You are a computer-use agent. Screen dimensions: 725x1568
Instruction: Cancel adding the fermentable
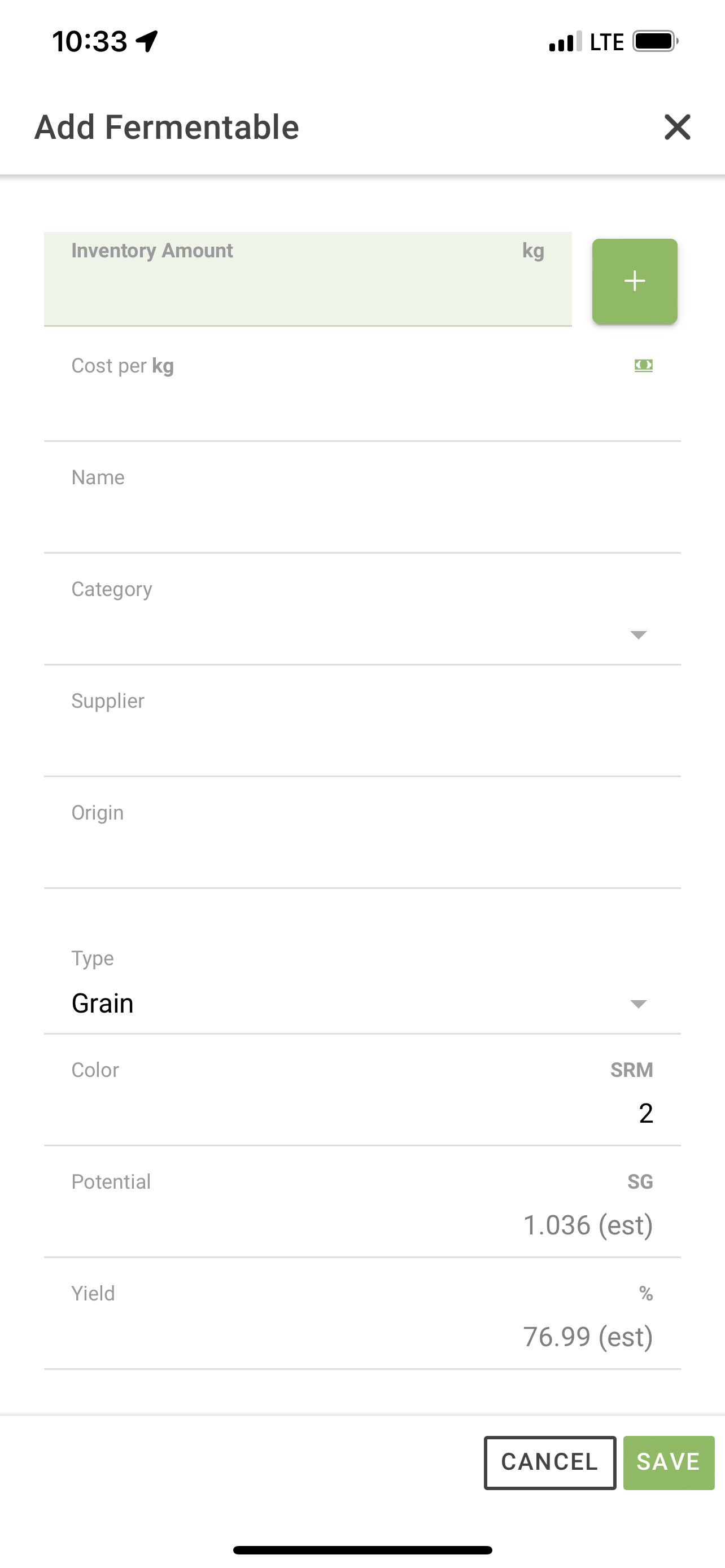point(550,1462)
